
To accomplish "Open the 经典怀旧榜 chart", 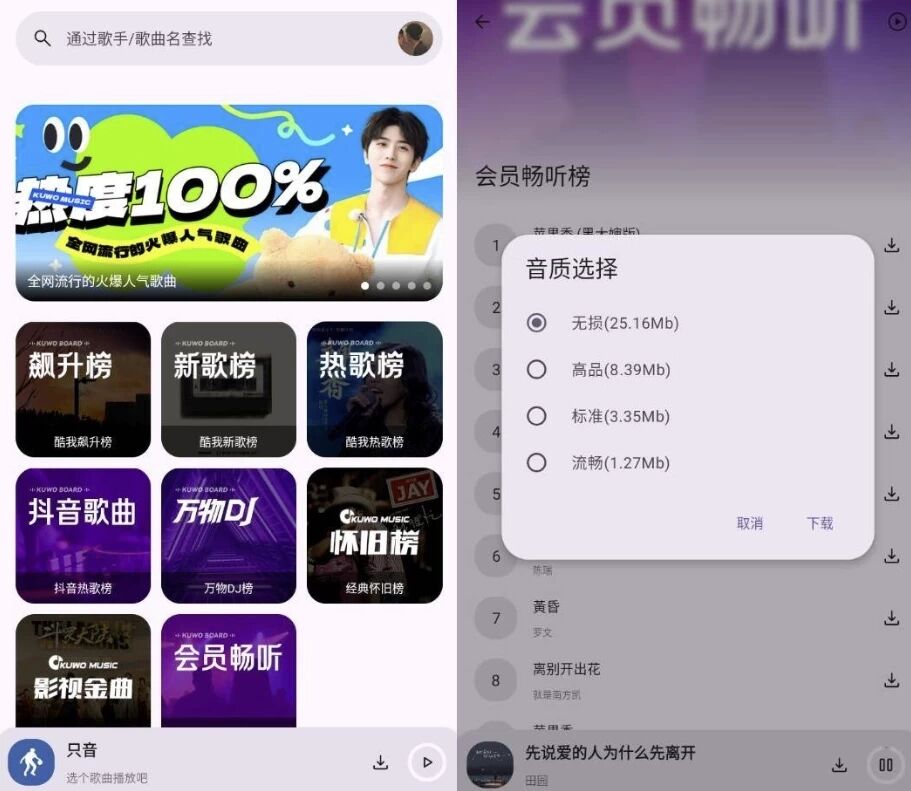I will tap(374, 535).
